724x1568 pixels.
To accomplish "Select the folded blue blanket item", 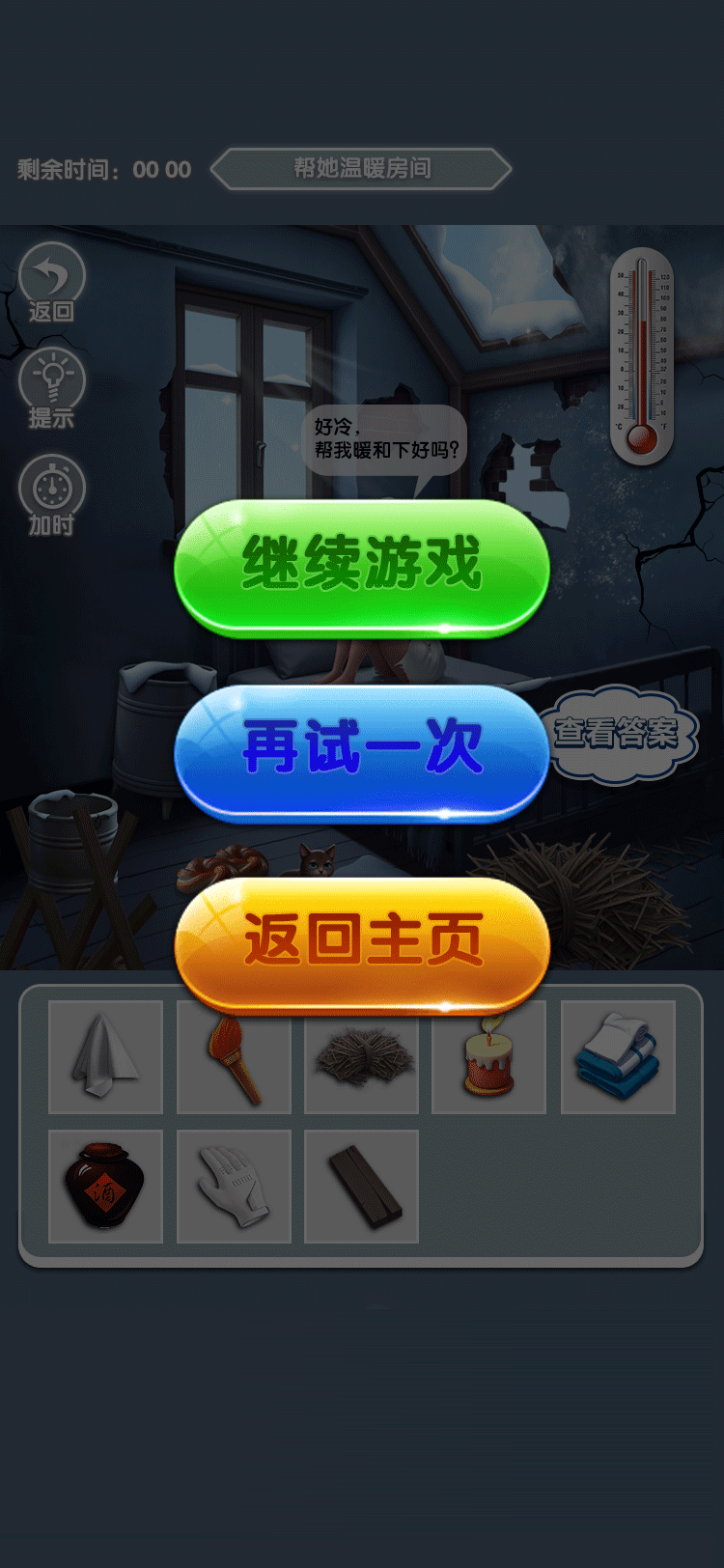I will [x=618, y=1057].
